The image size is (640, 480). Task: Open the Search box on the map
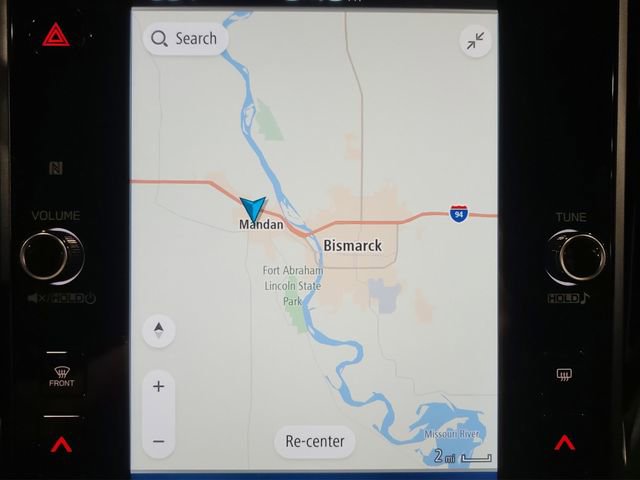pyautogui.click(x=185, y=39)
